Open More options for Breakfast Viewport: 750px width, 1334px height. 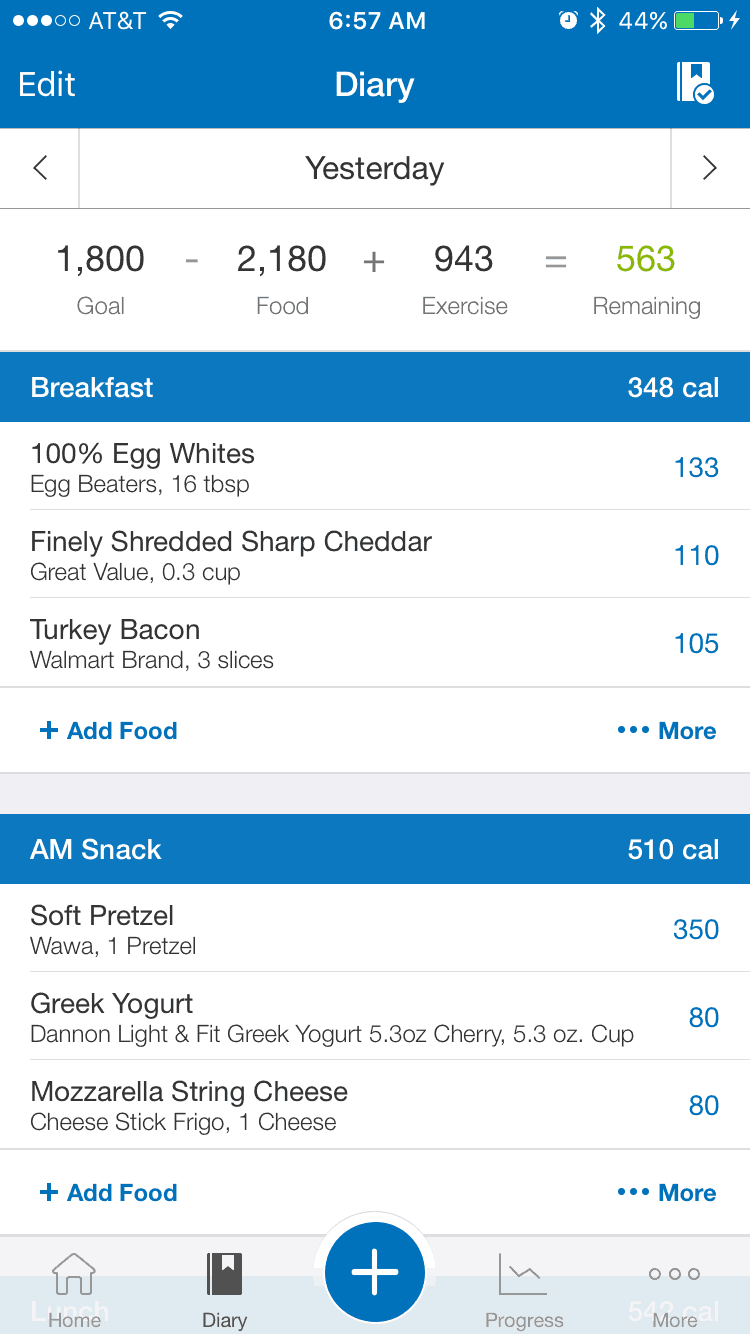(667, 731)
